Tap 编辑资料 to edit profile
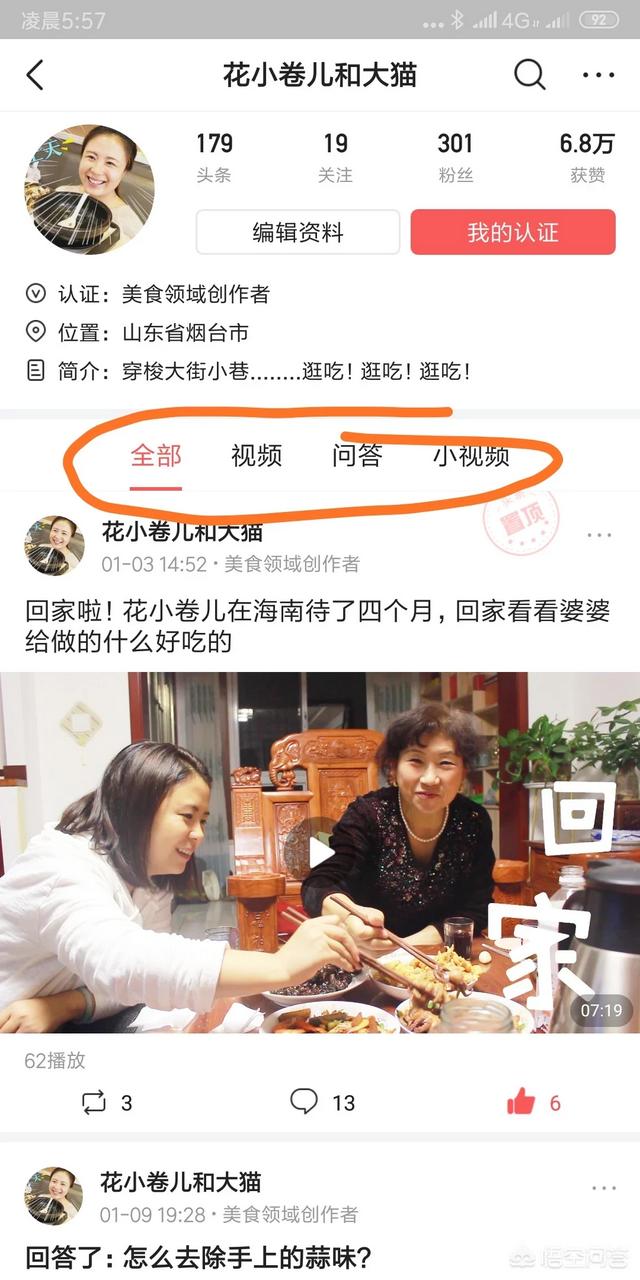 297,232
